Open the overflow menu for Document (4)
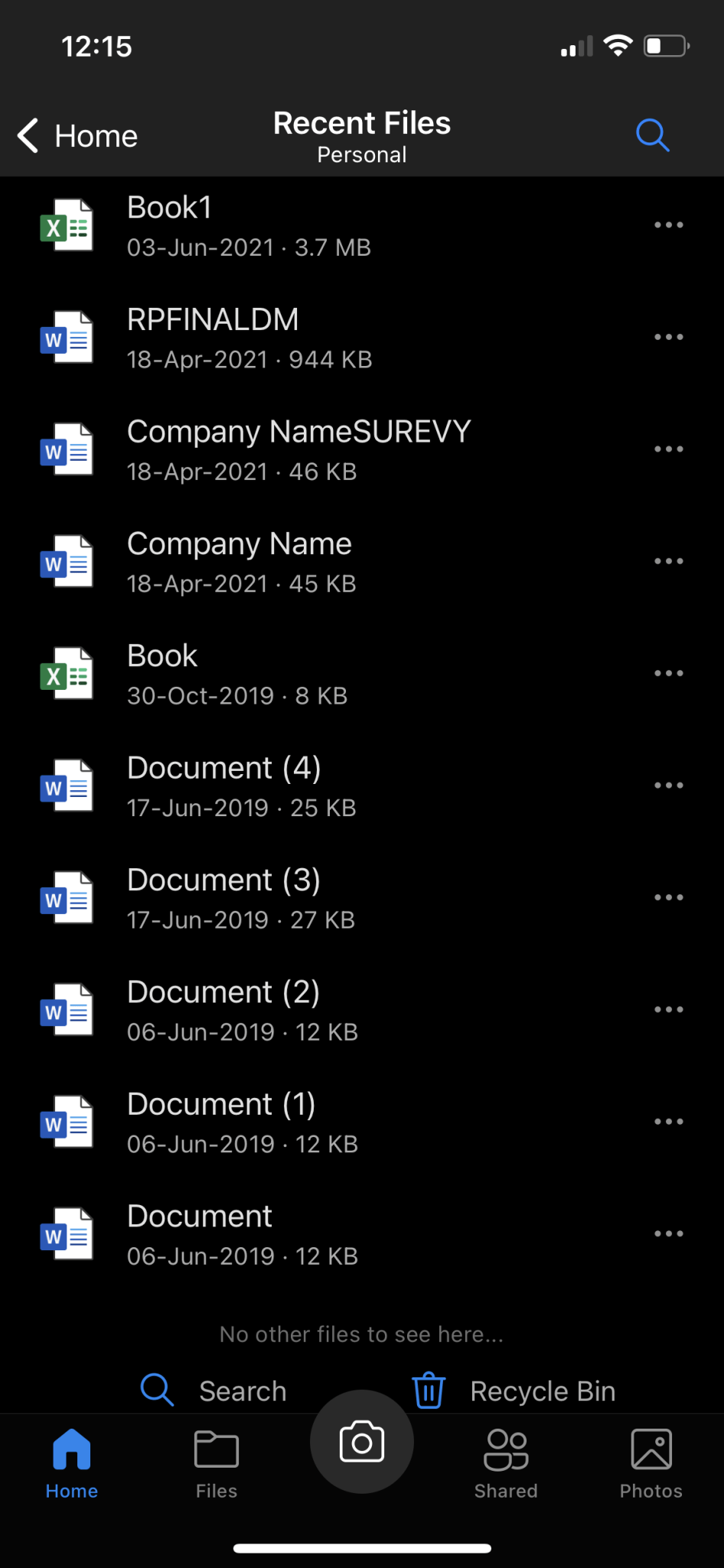The width and height of the screenshot is (724, 1568). [x=667, y=785]
